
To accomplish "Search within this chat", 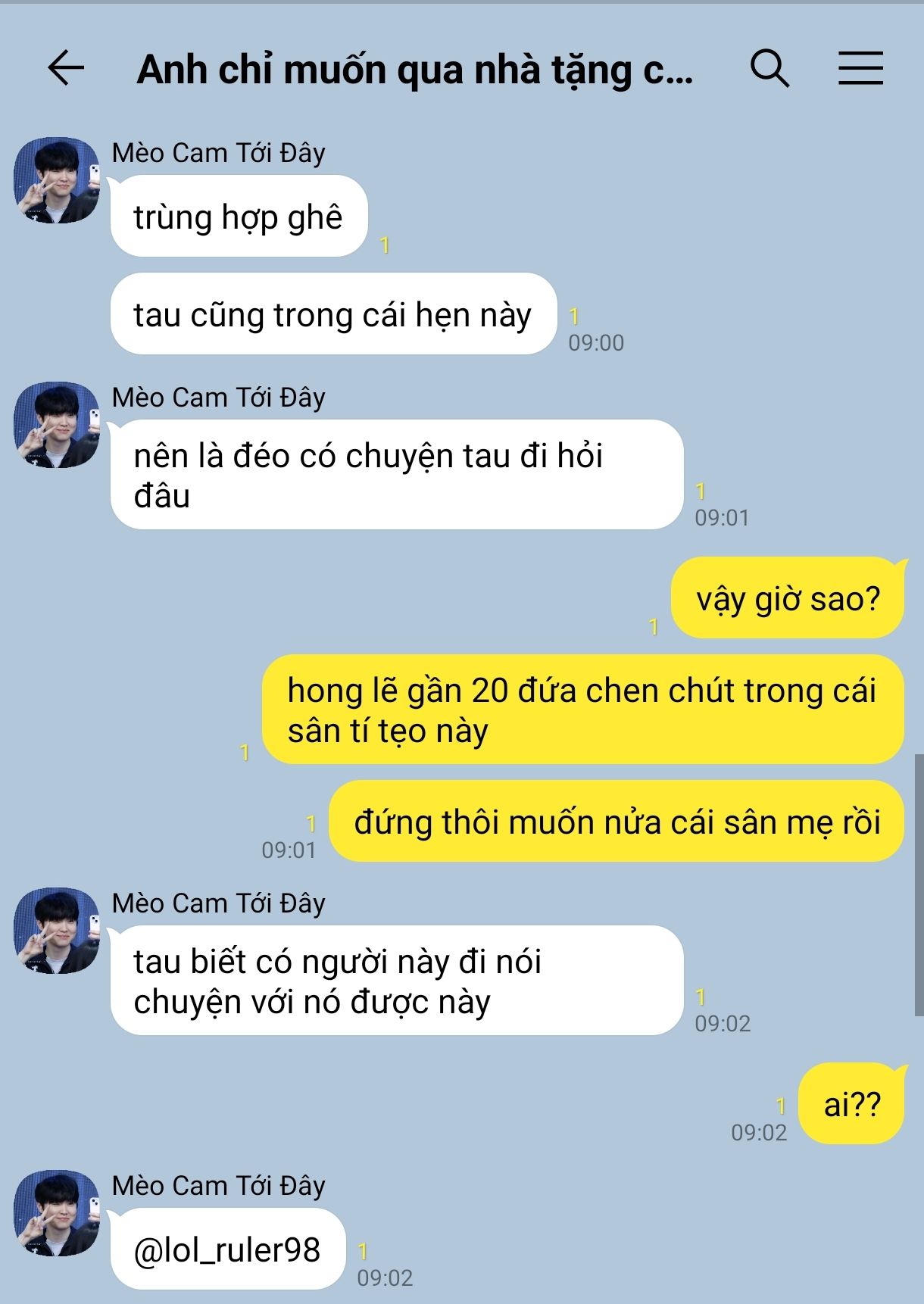I will [769, 69].
